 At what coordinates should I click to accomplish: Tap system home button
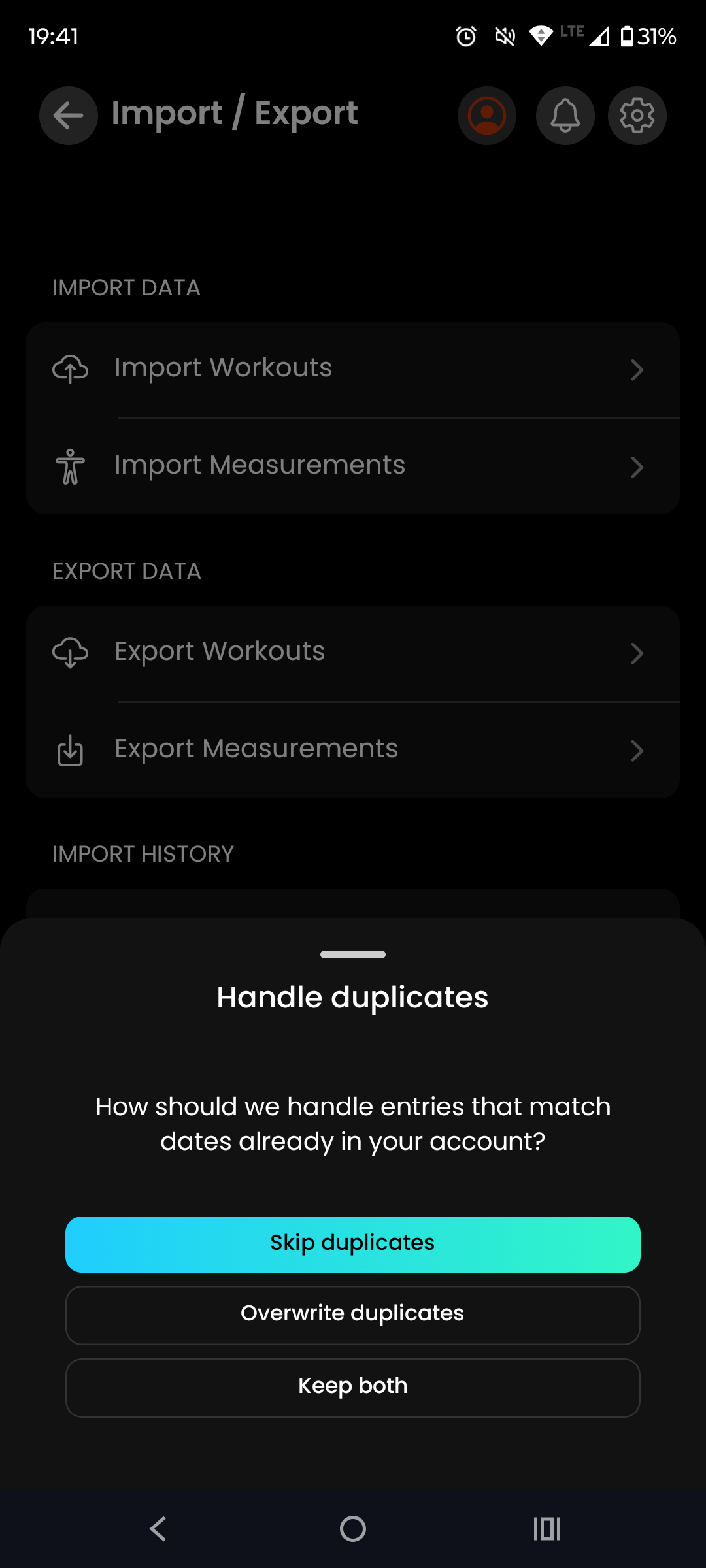tap(352, 1529)
